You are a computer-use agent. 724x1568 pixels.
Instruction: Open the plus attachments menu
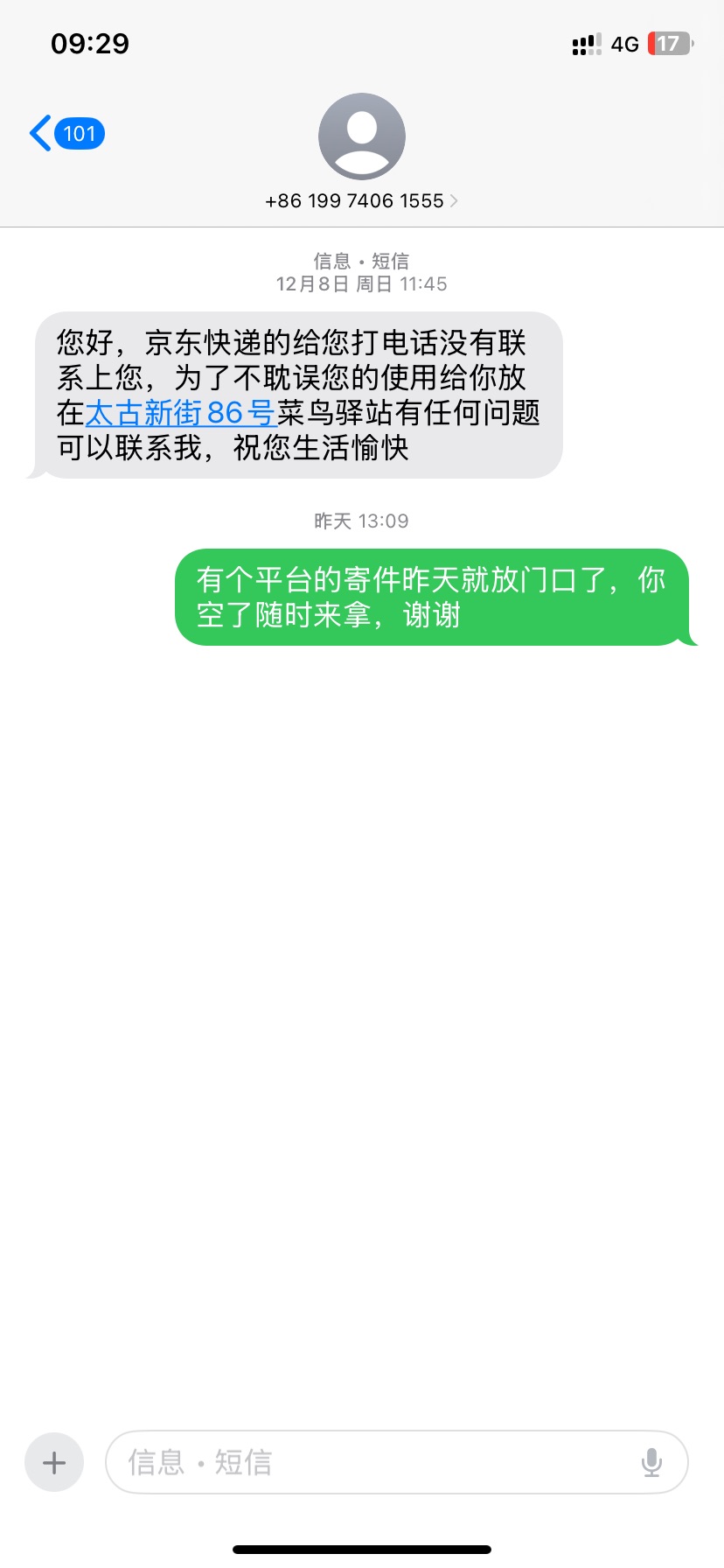pos(54,1462)
